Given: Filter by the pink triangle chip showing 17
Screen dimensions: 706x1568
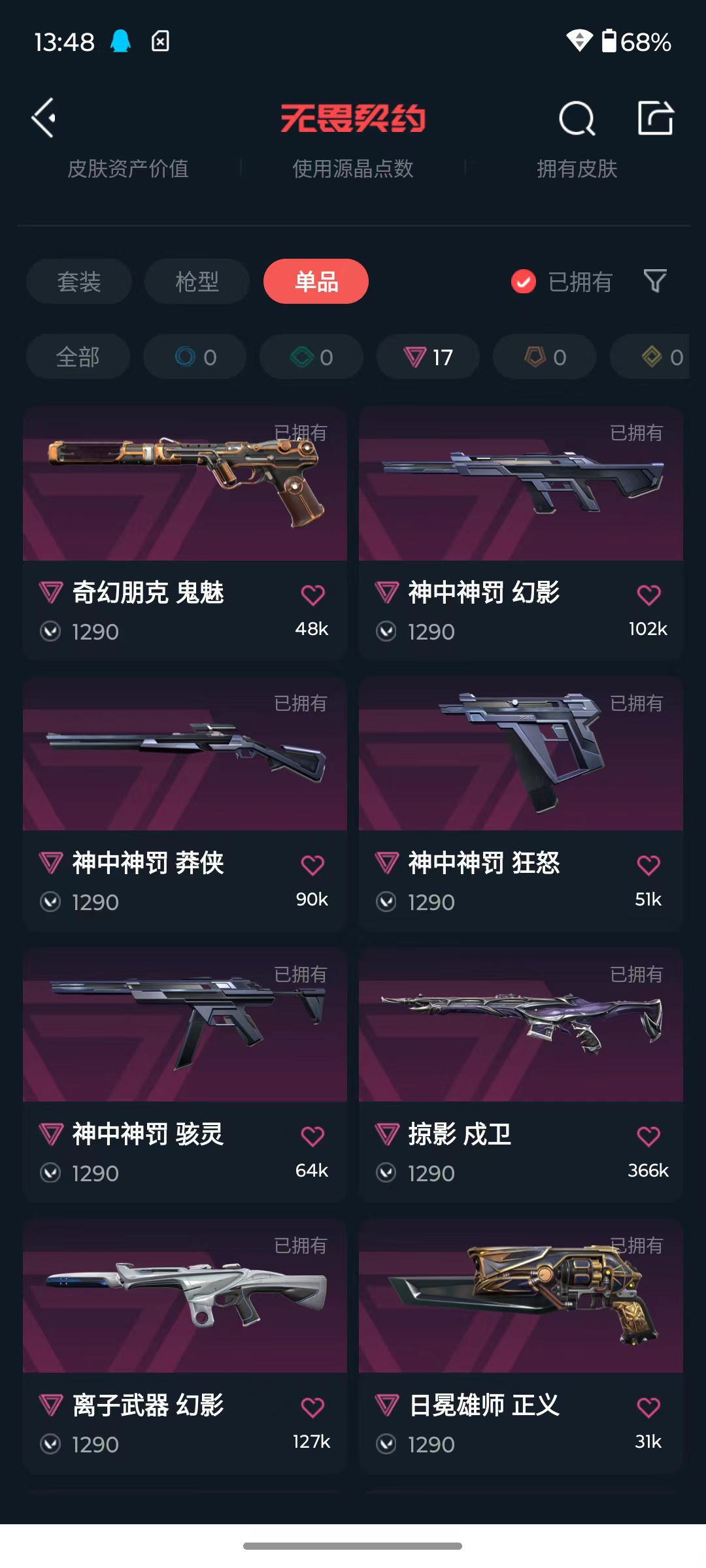Looking at the screenshot, I should tap(428, 357).
